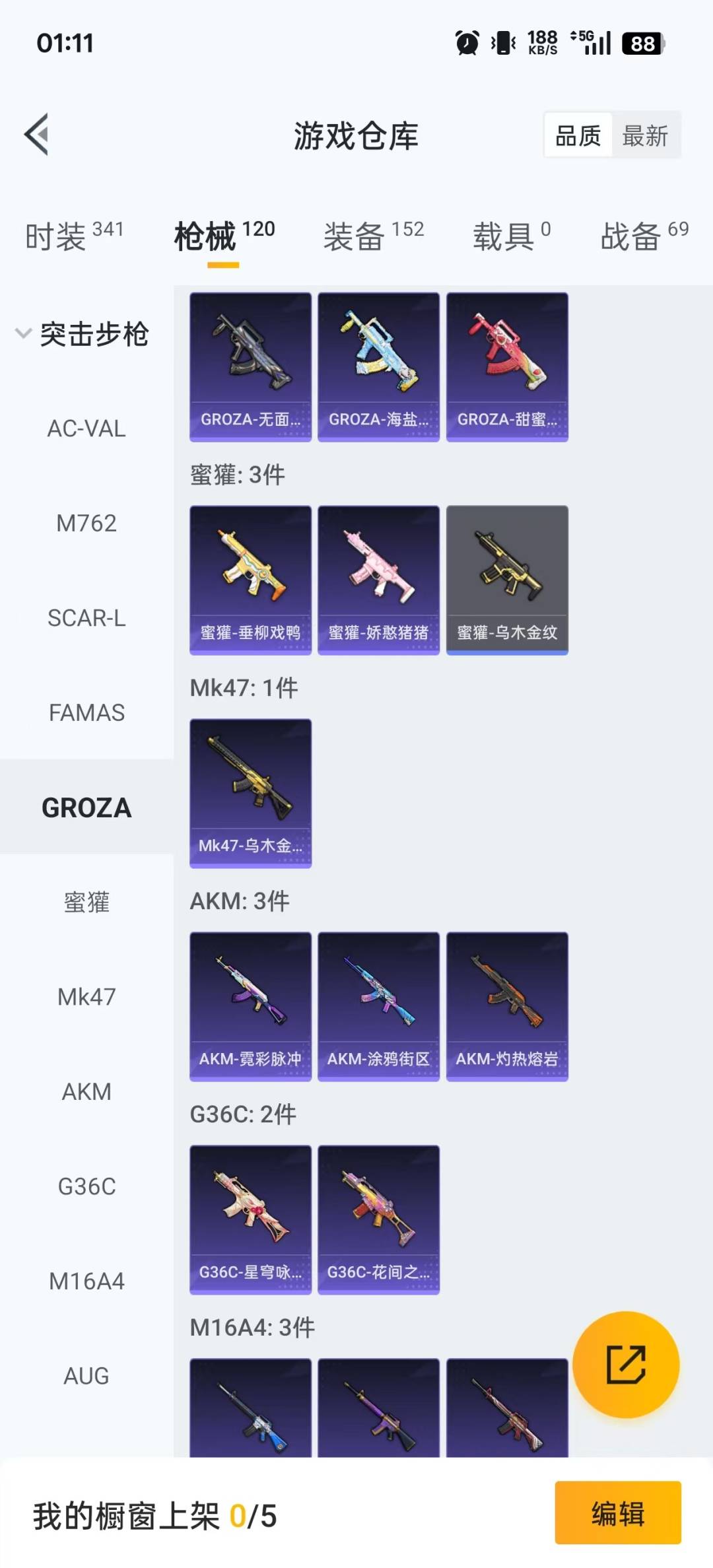Image resolution: width=713 pixels, height=1568 pixels.
Task: View the 蜜獾-娇憨猪猪 skin
Action: click(x=378, y=580)
